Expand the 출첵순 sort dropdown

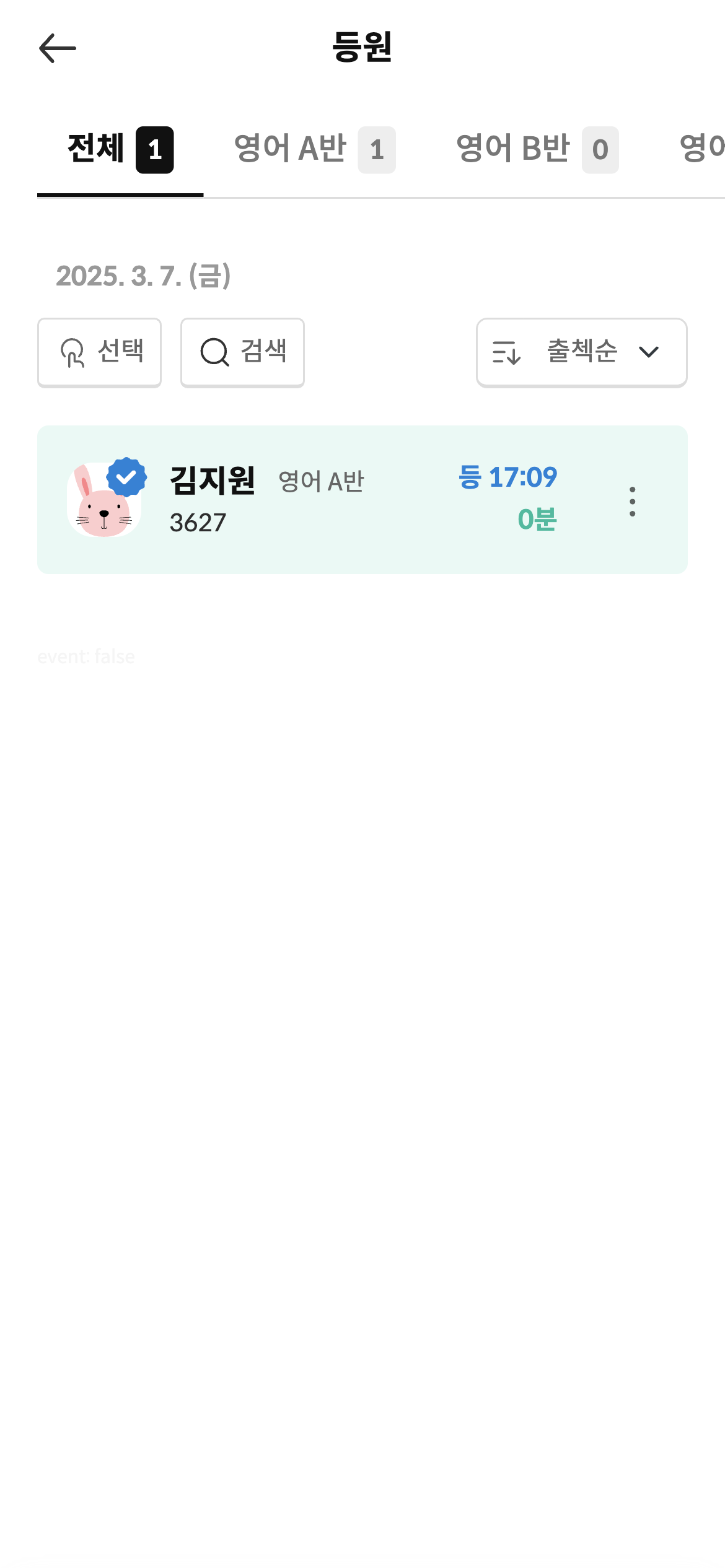click(581, 352)
